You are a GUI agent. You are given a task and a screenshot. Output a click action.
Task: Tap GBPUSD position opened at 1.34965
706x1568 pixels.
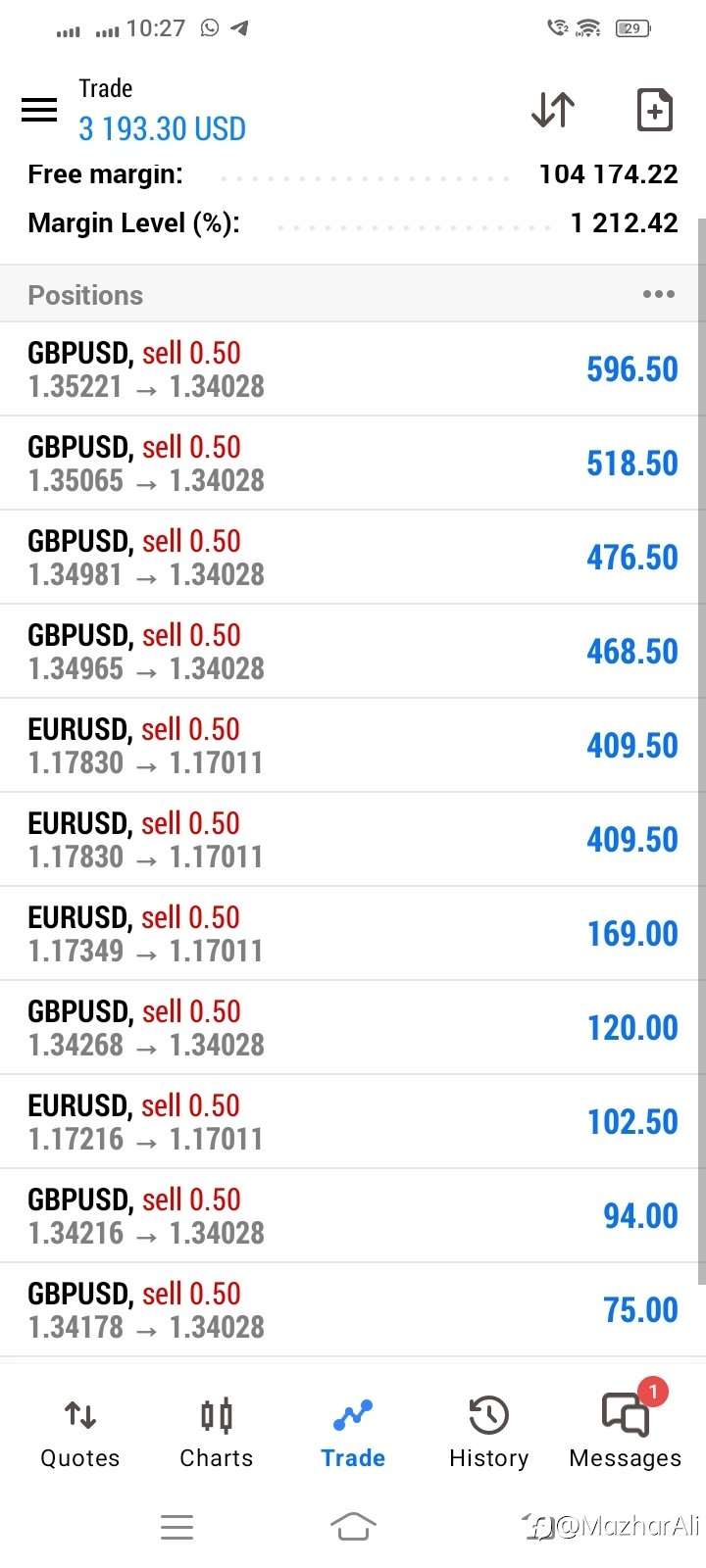point(353,652)
